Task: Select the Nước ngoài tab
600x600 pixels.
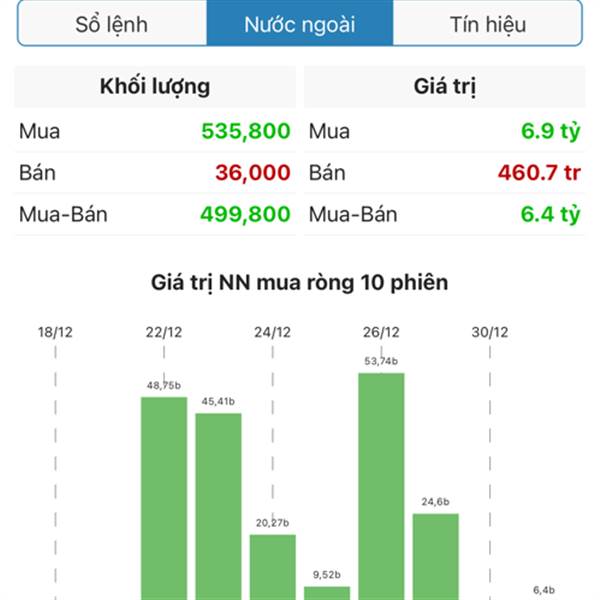Action: click(299, 23)
